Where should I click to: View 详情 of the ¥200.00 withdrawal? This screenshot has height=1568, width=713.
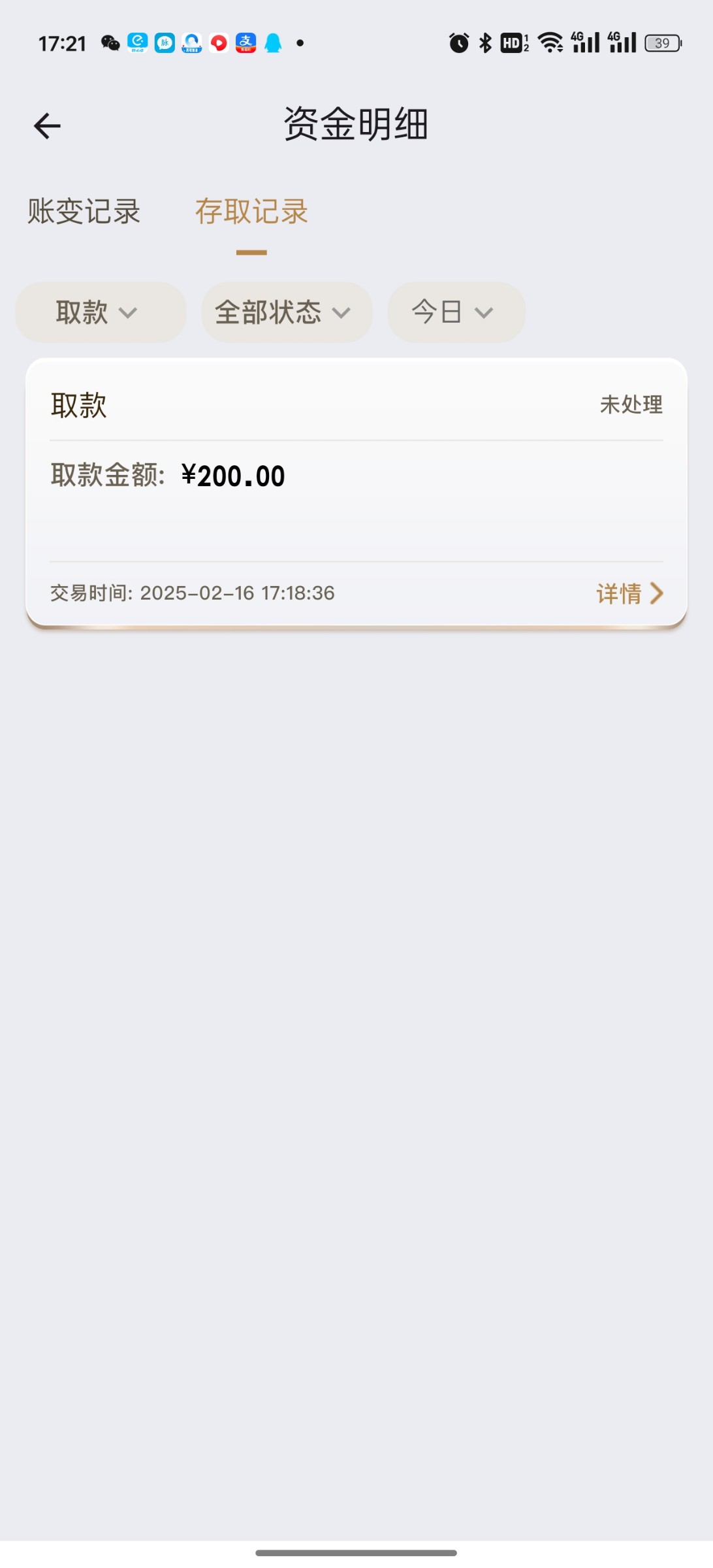coord(629,593)
